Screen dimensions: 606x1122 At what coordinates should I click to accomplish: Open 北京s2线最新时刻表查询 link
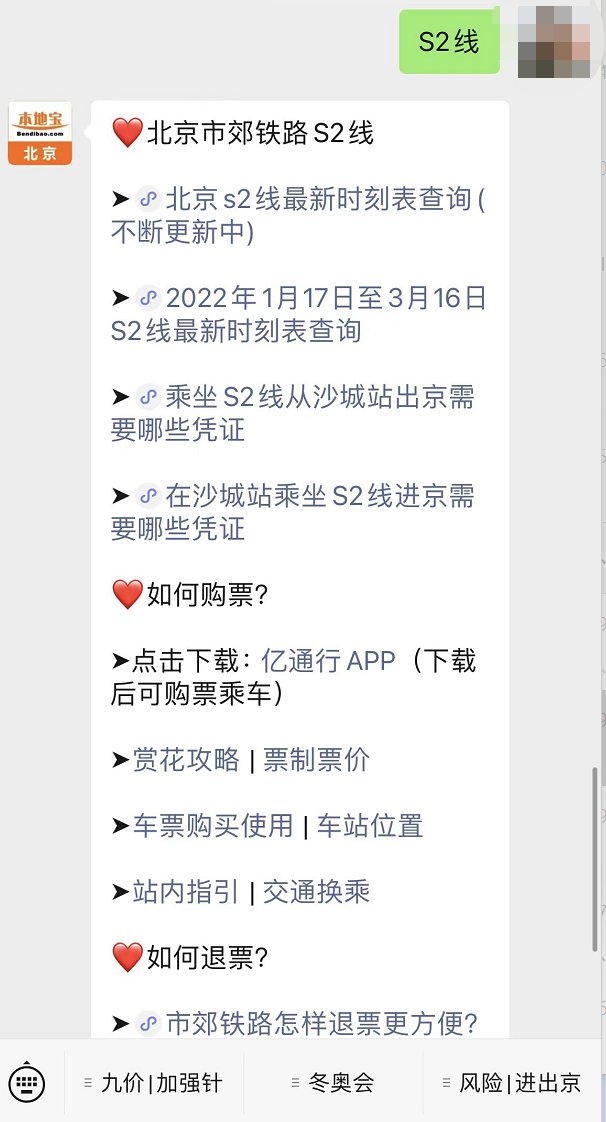pos(298,215)
